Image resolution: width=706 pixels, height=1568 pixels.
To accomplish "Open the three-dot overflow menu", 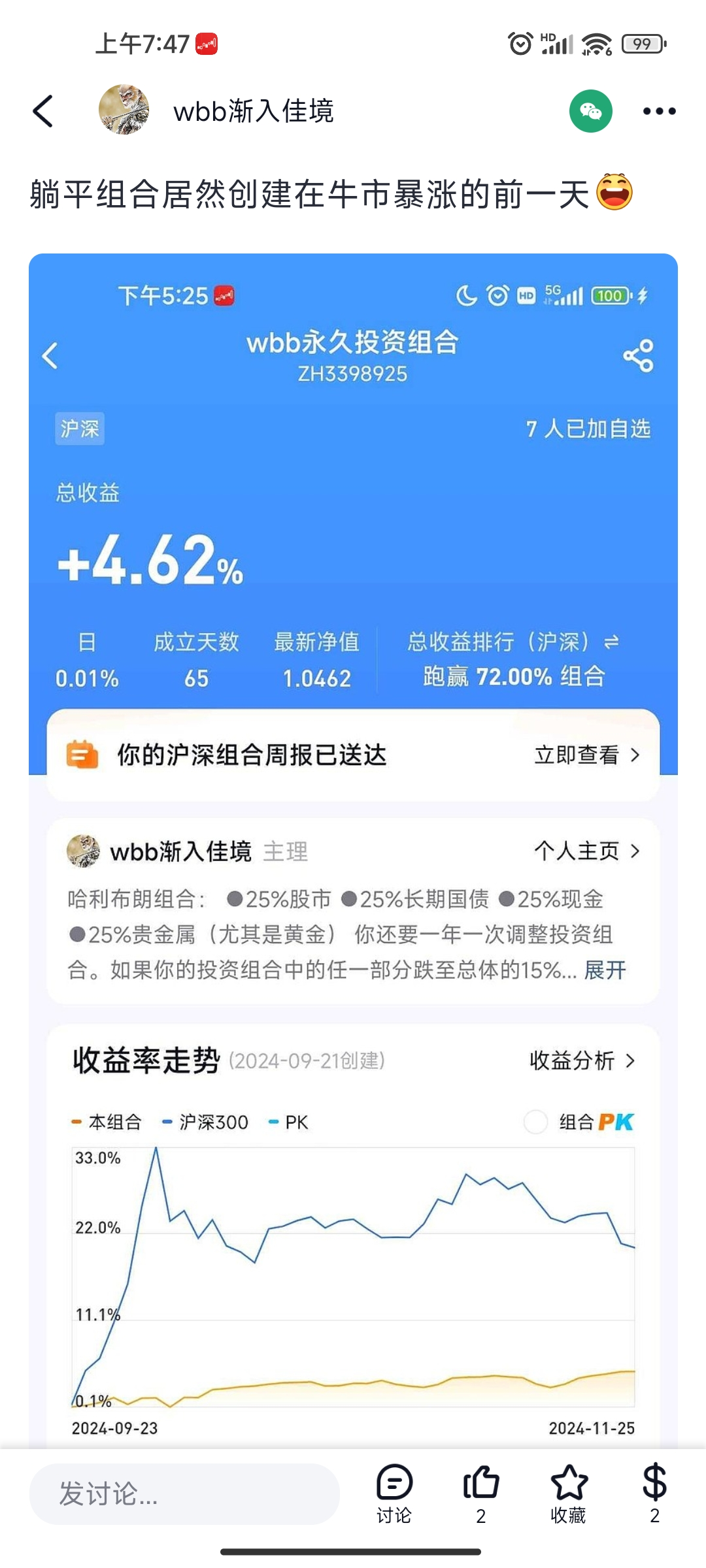I will coord(659,111).
